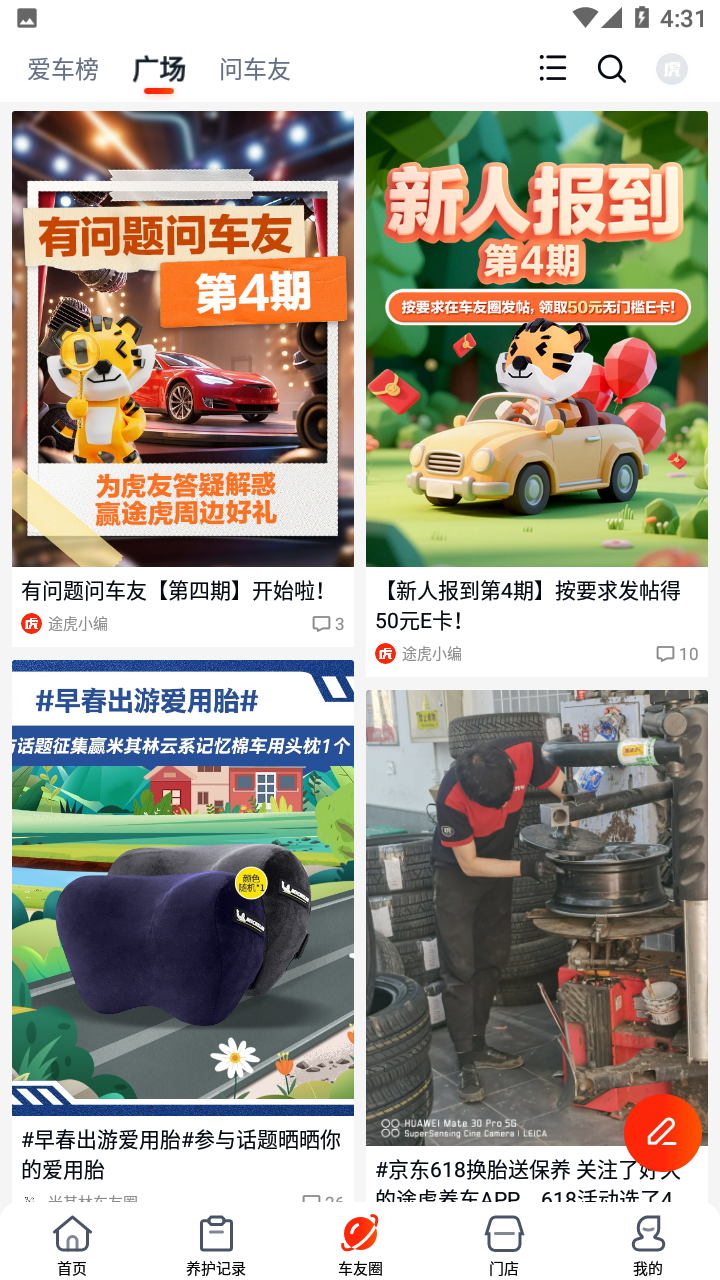View comments on 新人报到第4期 post
720x1280 pixels.
click(677, 654)
